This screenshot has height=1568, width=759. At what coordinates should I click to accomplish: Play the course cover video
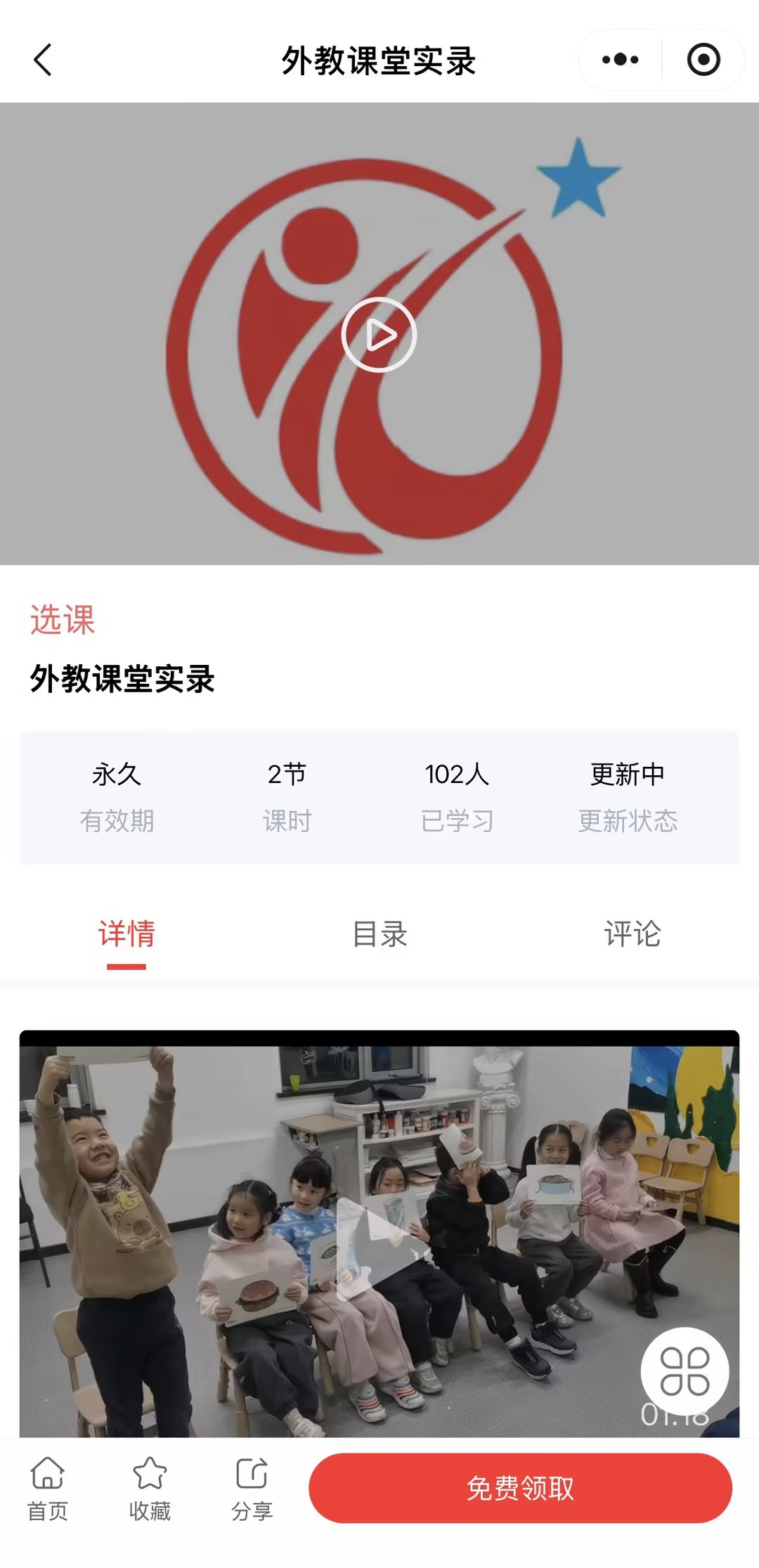coord(379,335)
